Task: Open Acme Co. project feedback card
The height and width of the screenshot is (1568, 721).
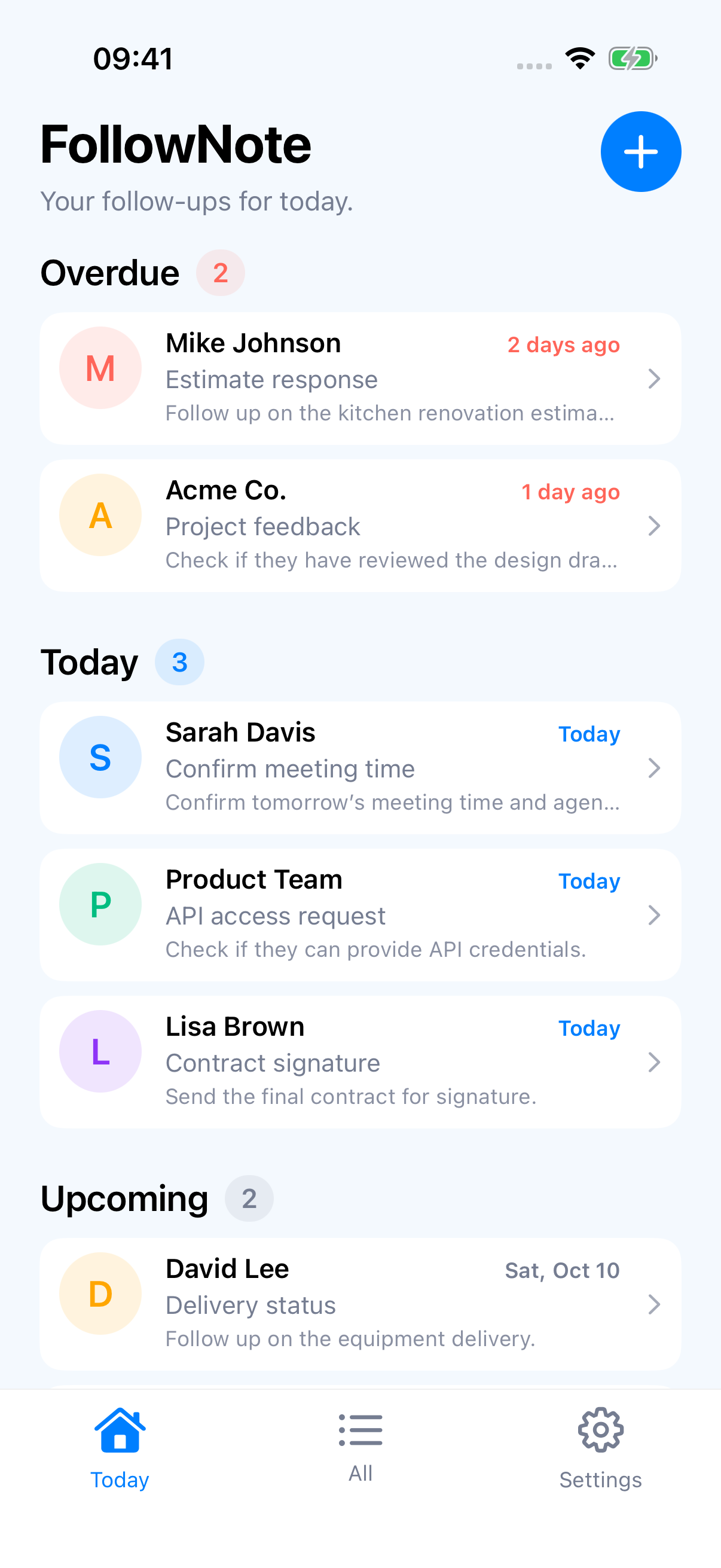Action: (x=360, y=526)
